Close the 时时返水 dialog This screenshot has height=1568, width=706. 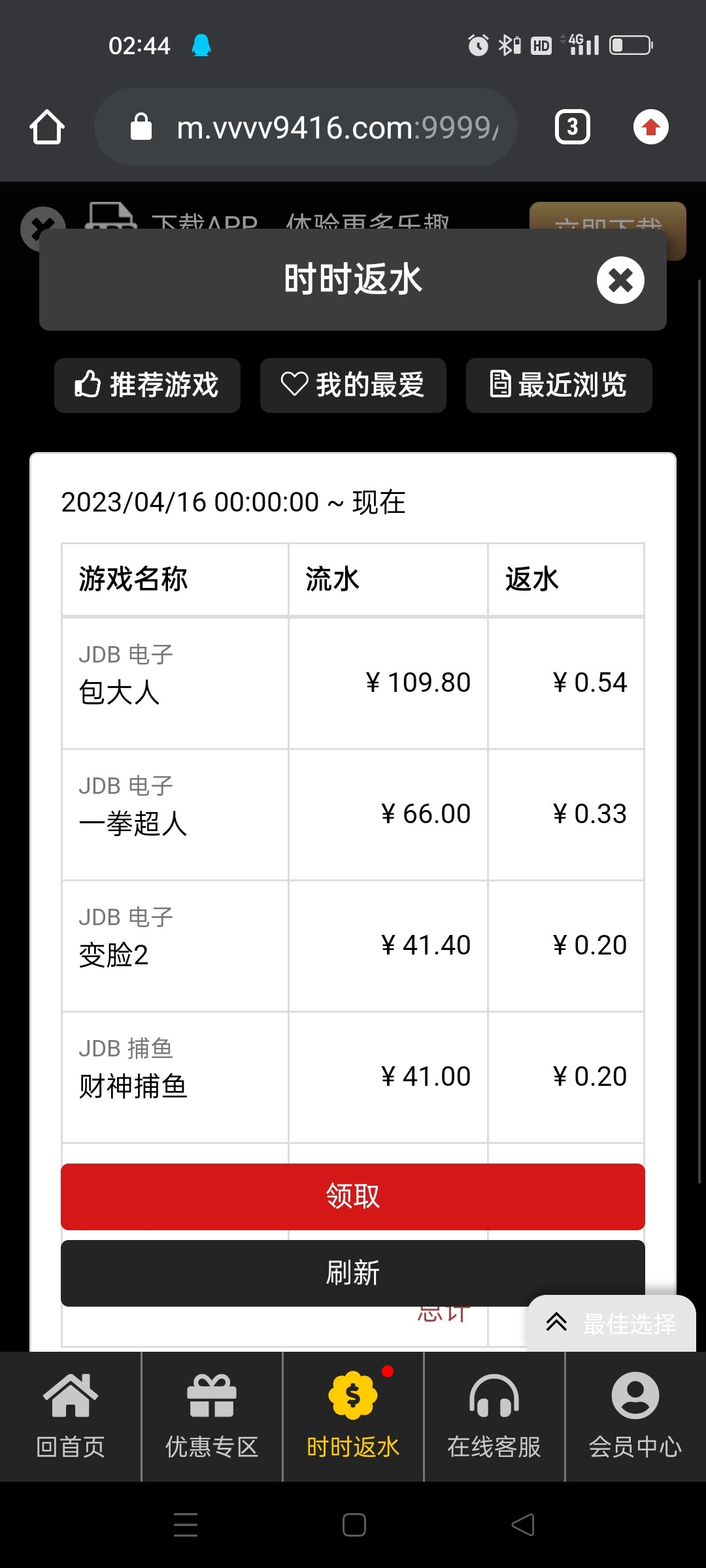point(620,280)
